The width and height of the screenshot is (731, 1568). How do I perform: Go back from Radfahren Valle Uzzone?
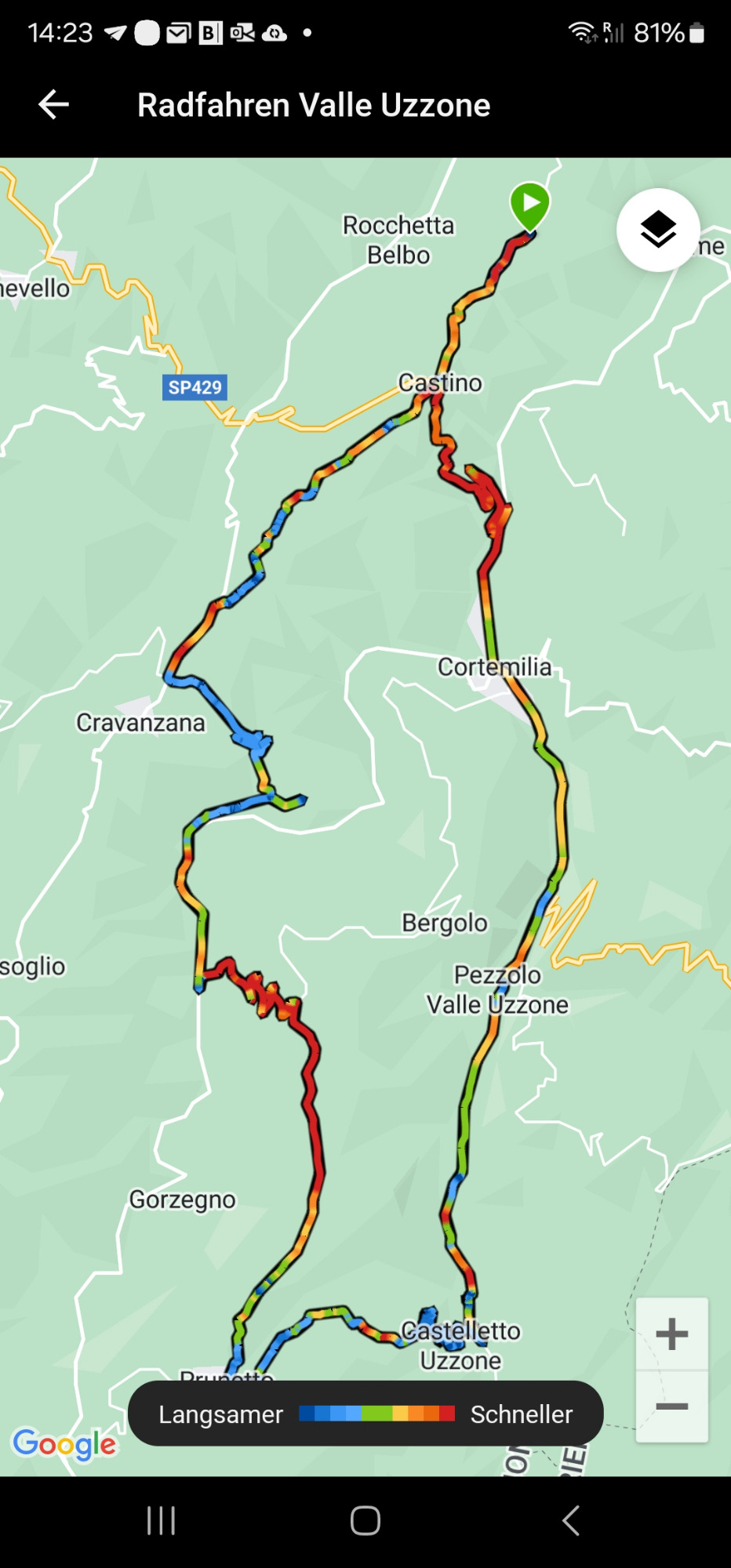(x=53, y=104)
